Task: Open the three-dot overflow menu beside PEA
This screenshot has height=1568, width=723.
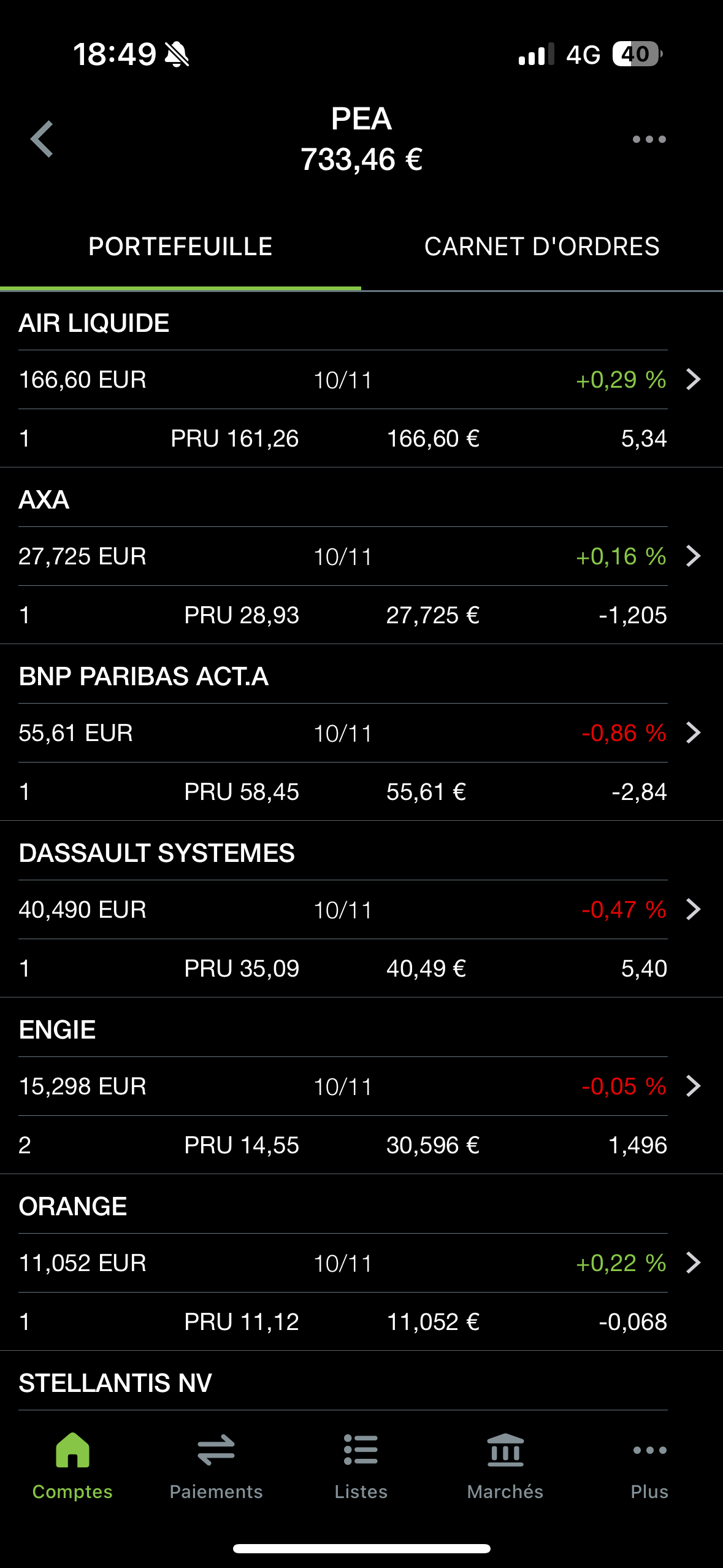Action: (x=649, y=139)
